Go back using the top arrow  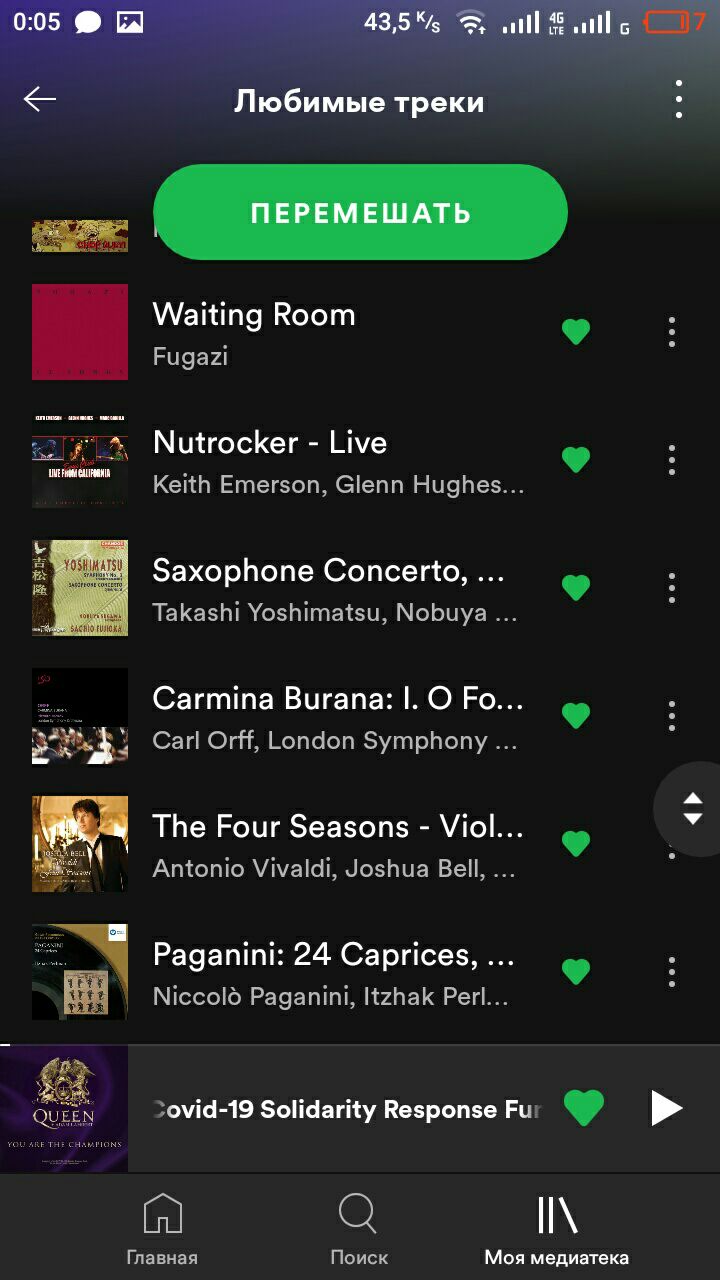[40, 99]
